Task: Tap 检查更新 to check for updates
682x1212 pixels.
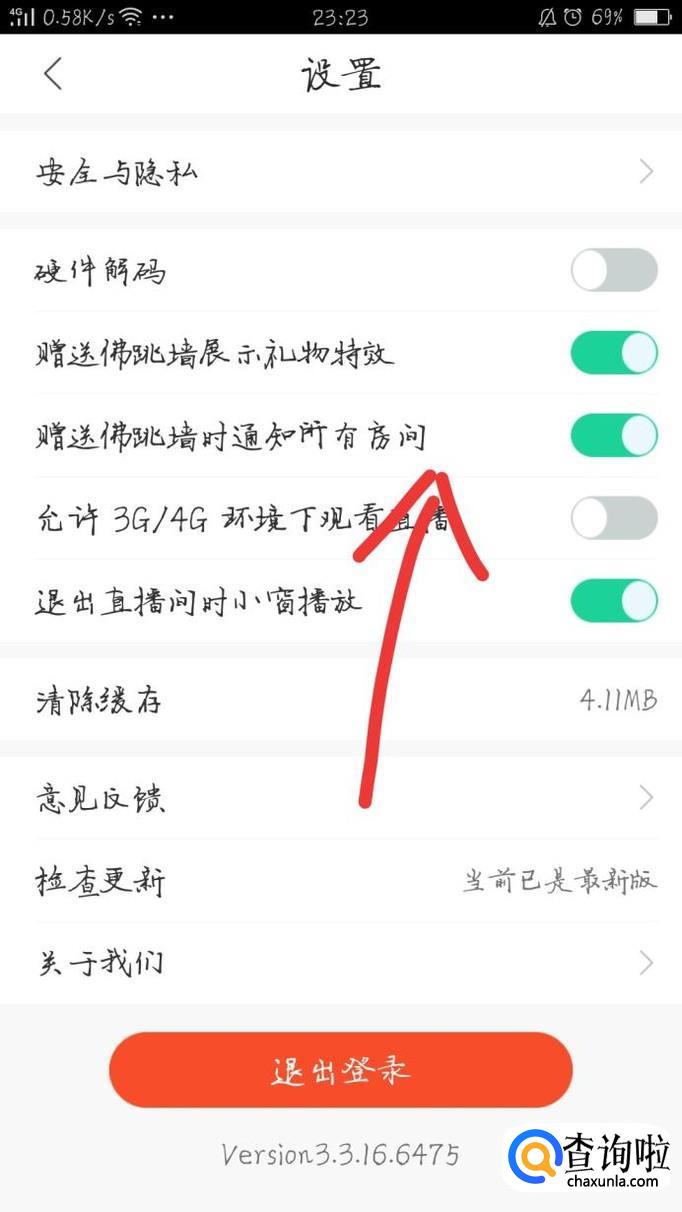Action: coord(341,881)
